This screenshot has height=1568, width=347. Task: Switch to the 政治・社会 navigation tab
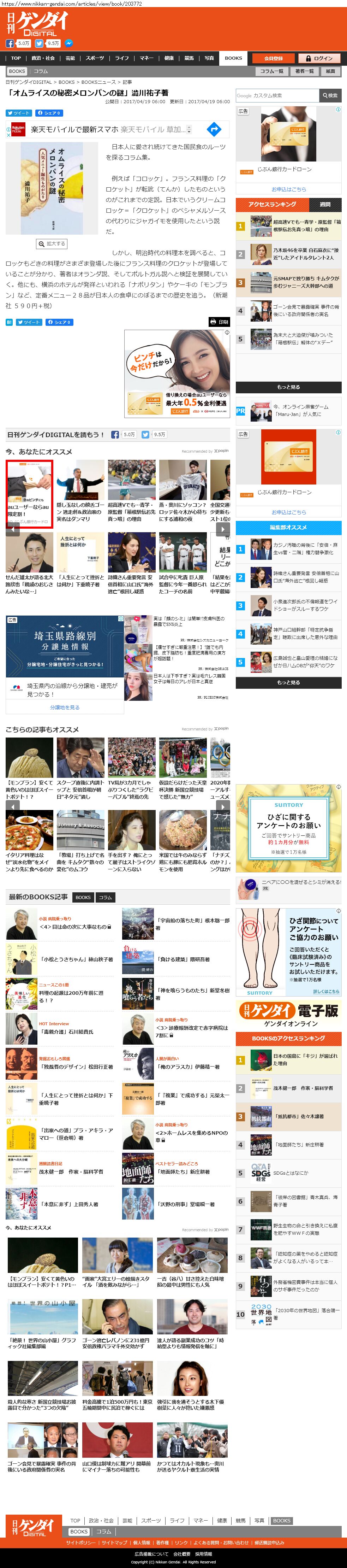[43, 58]
